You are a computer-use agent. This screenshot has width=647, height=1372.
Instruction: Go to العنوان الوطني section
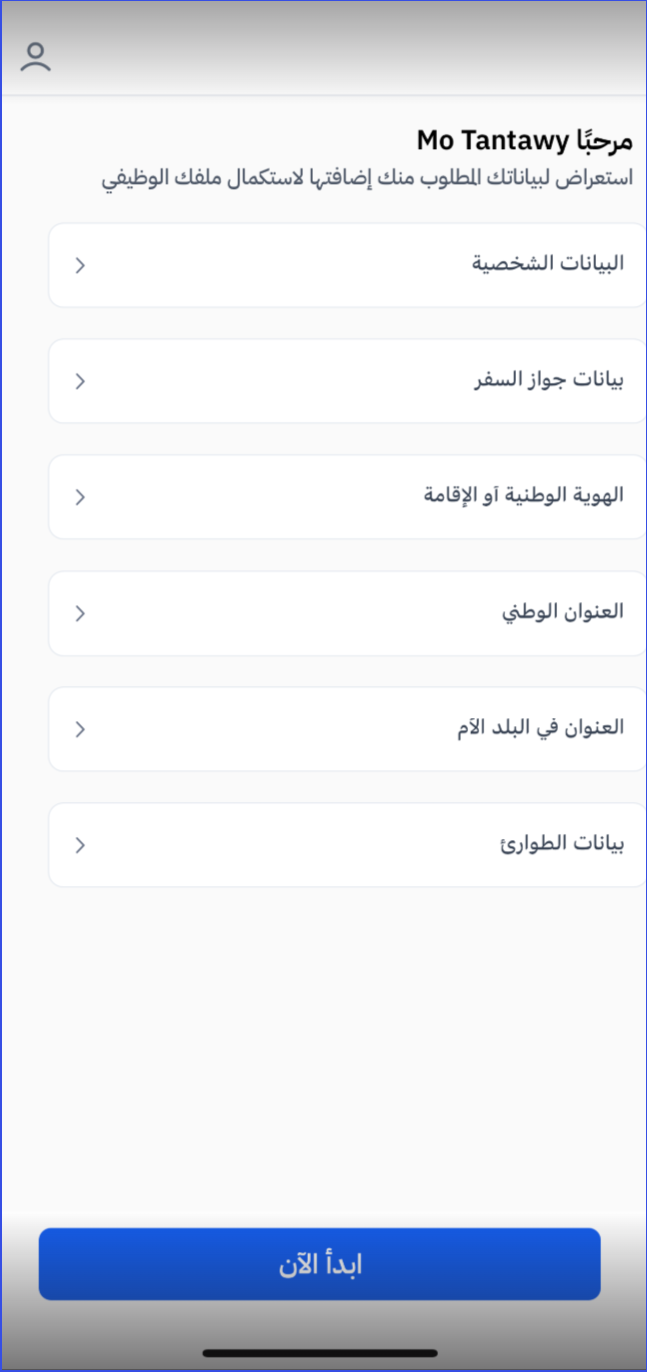click(346, 613)
